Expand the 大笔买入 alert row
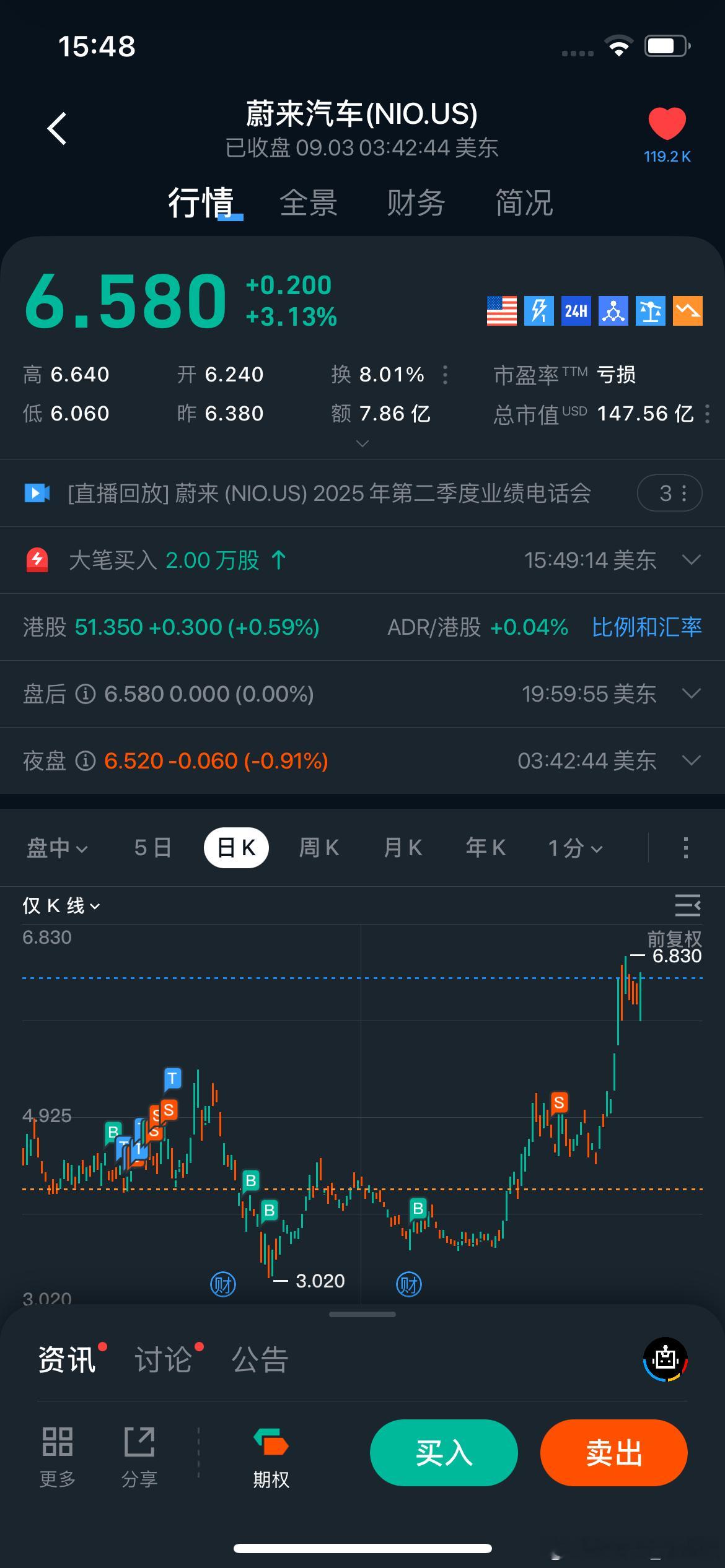The image size is (725, 1568). 691,560
